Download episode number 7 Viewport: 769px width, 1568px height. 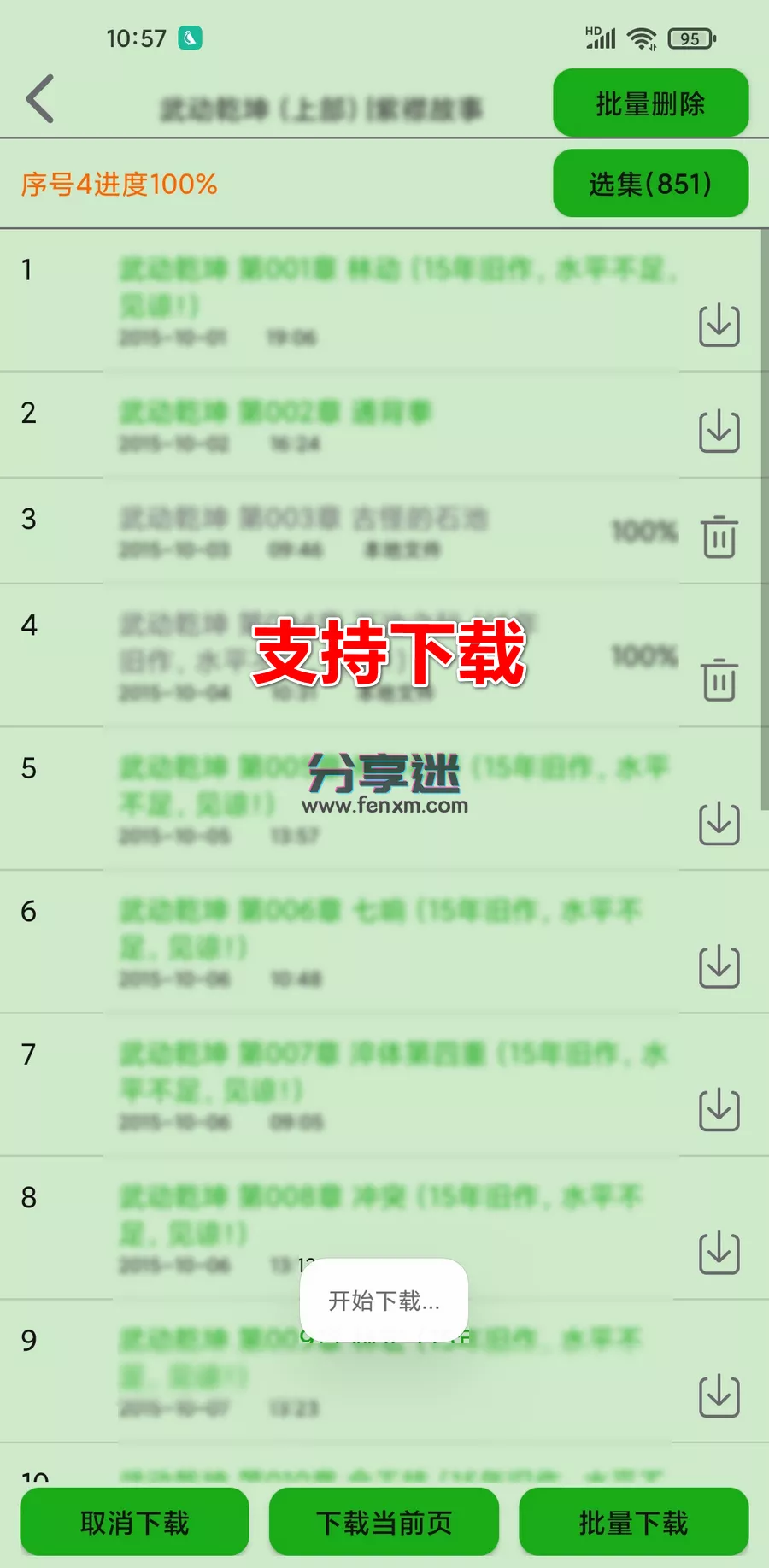[719, 1110]
